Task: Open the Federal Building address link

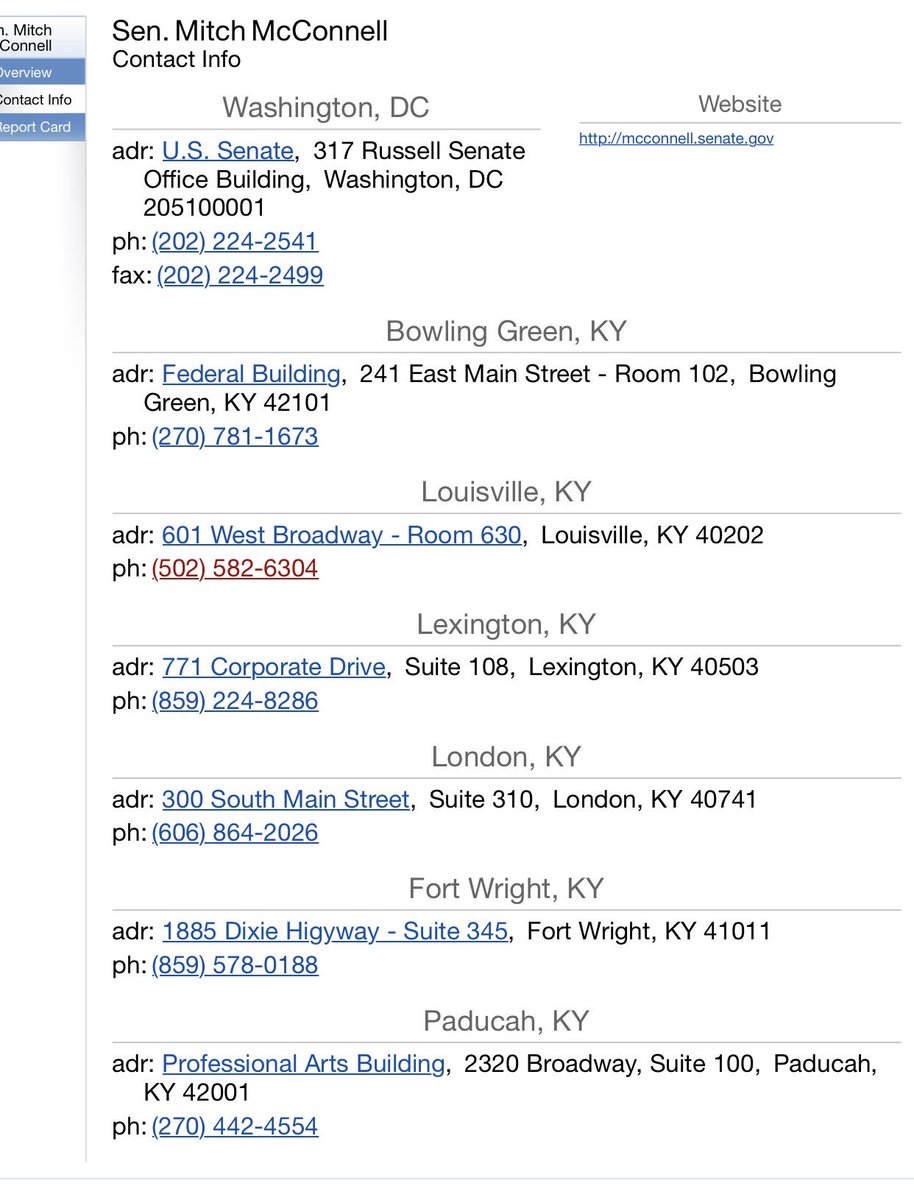Action: click(x=251, y=374)
